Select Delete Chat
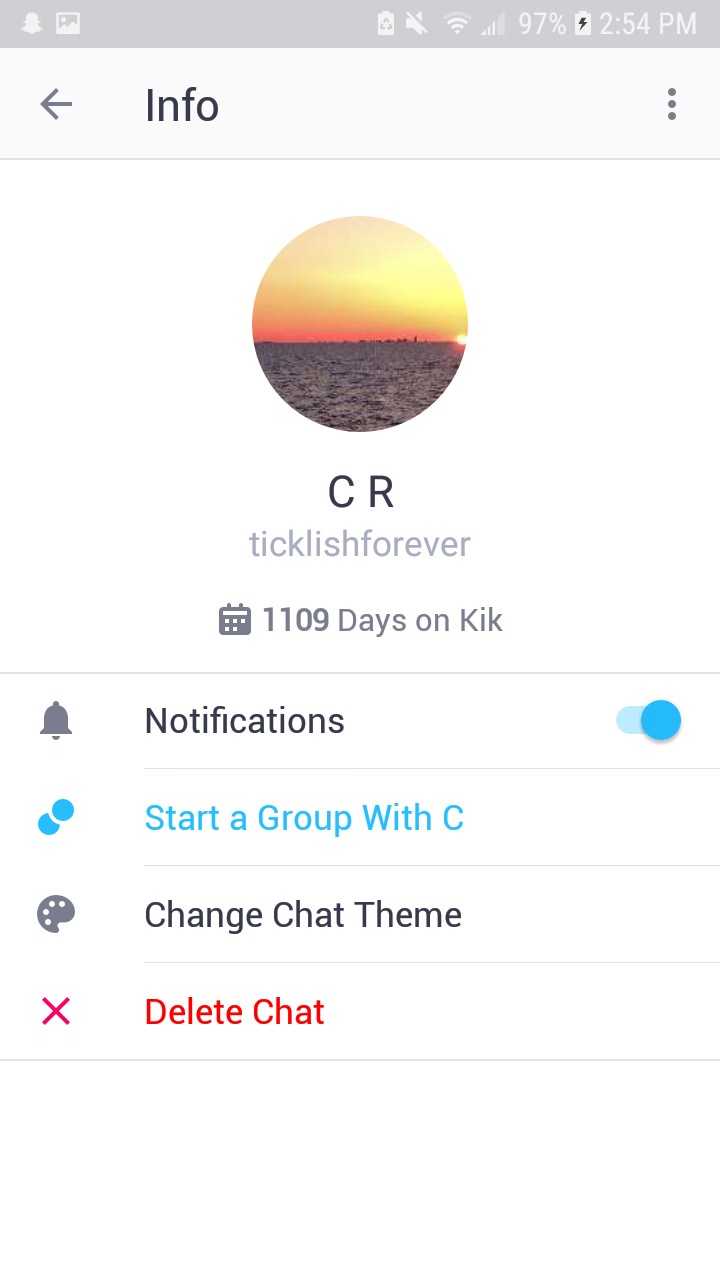This screenshot has height=1280, width=720. 235,1012
